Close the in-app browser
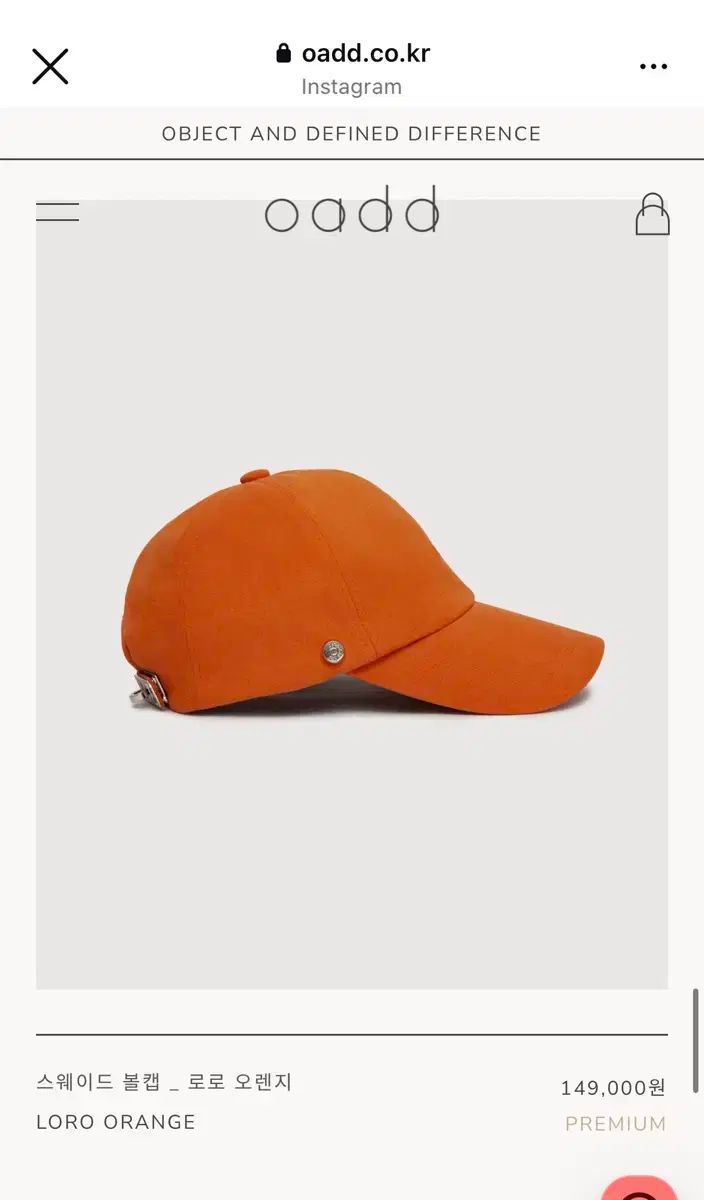The height and width of the screenshot is (1200, 704). pos(50,67)
